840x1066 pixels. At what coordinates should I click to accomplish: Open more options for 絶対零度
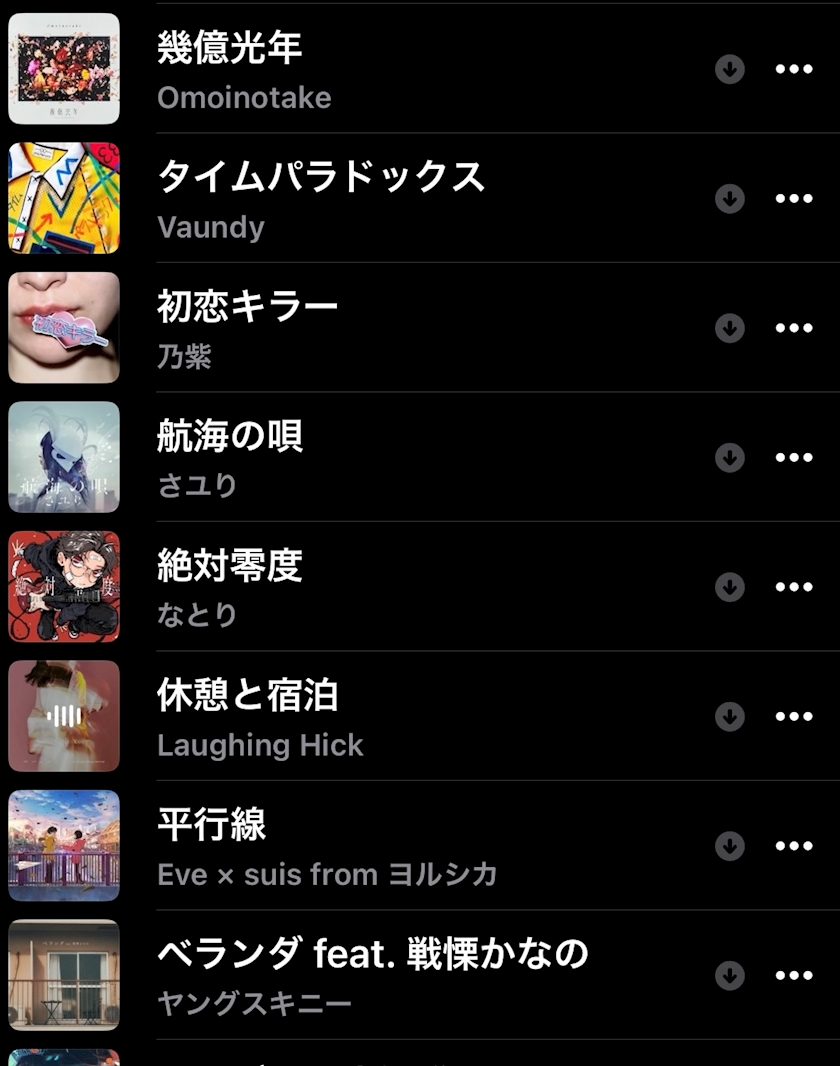point(794,587)
